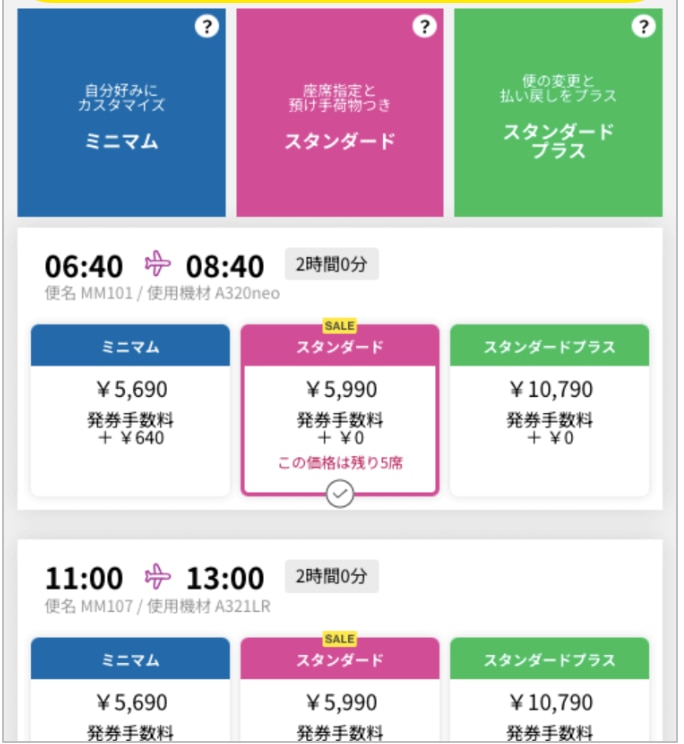The width and height of the screenshot is (684, 744).
Task: Open help icon on ミニマム fare tile
Action: [x=206, y=28]
